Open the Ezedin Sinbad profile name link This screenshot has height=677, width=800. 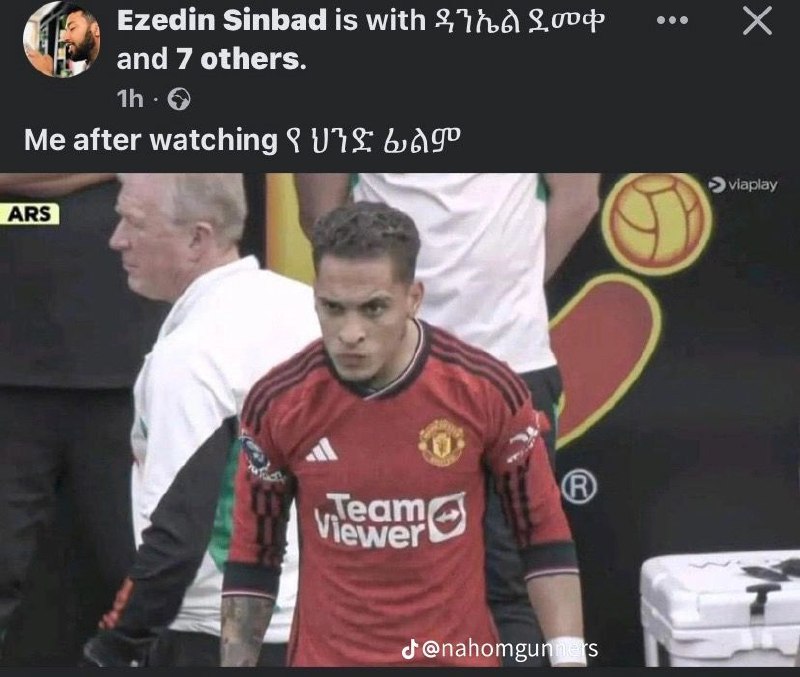[222, 21]
